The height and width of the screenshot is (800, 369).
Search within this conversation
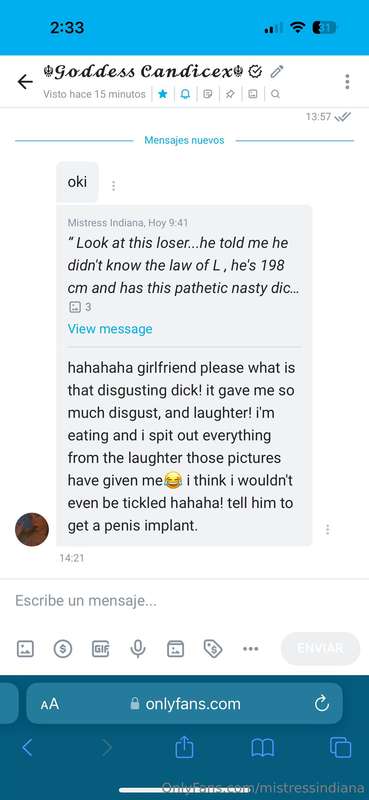pyautogui.click(x=275, y=94)
